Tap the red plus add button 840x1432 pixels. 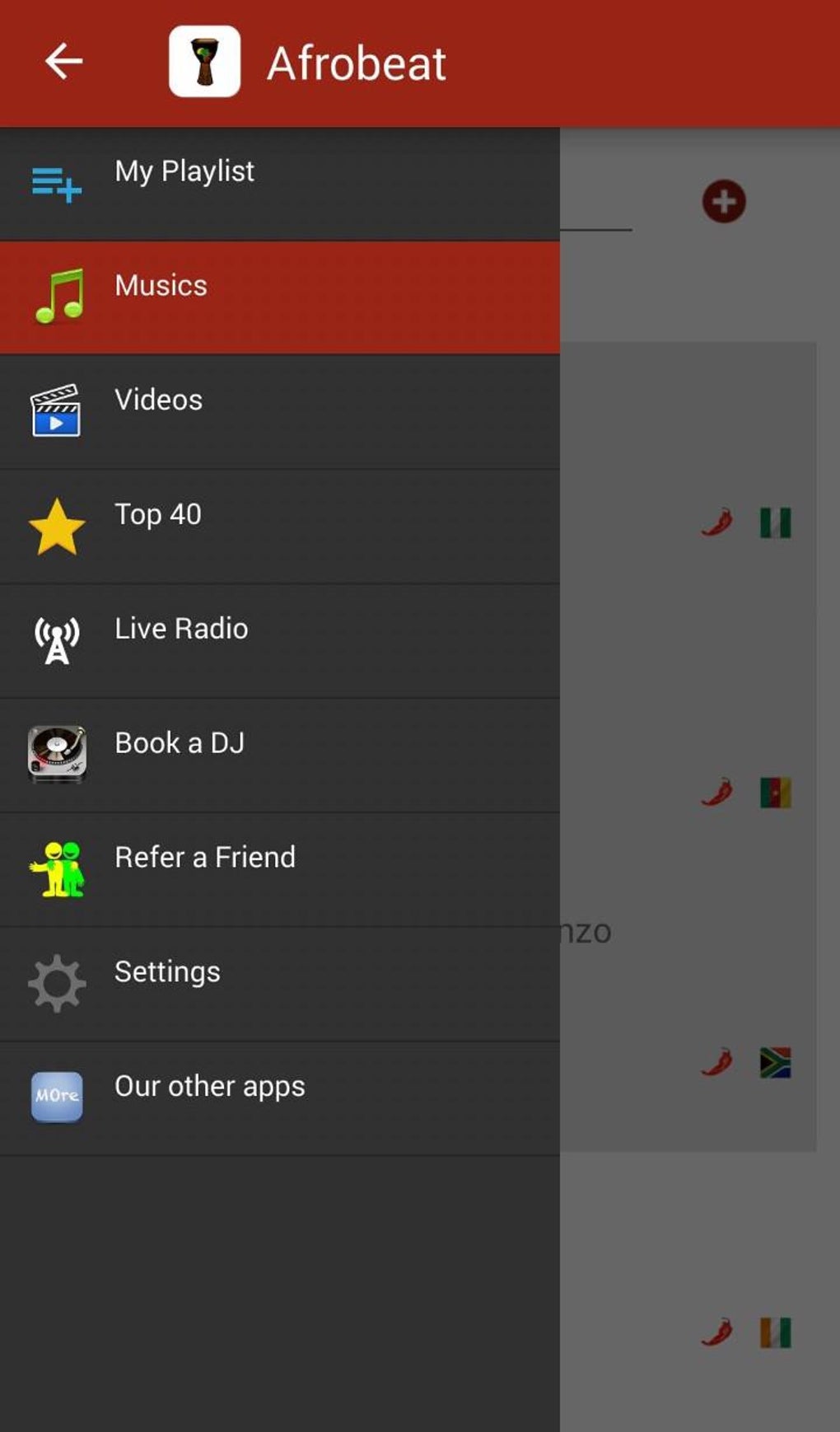[x=724, y=202]
